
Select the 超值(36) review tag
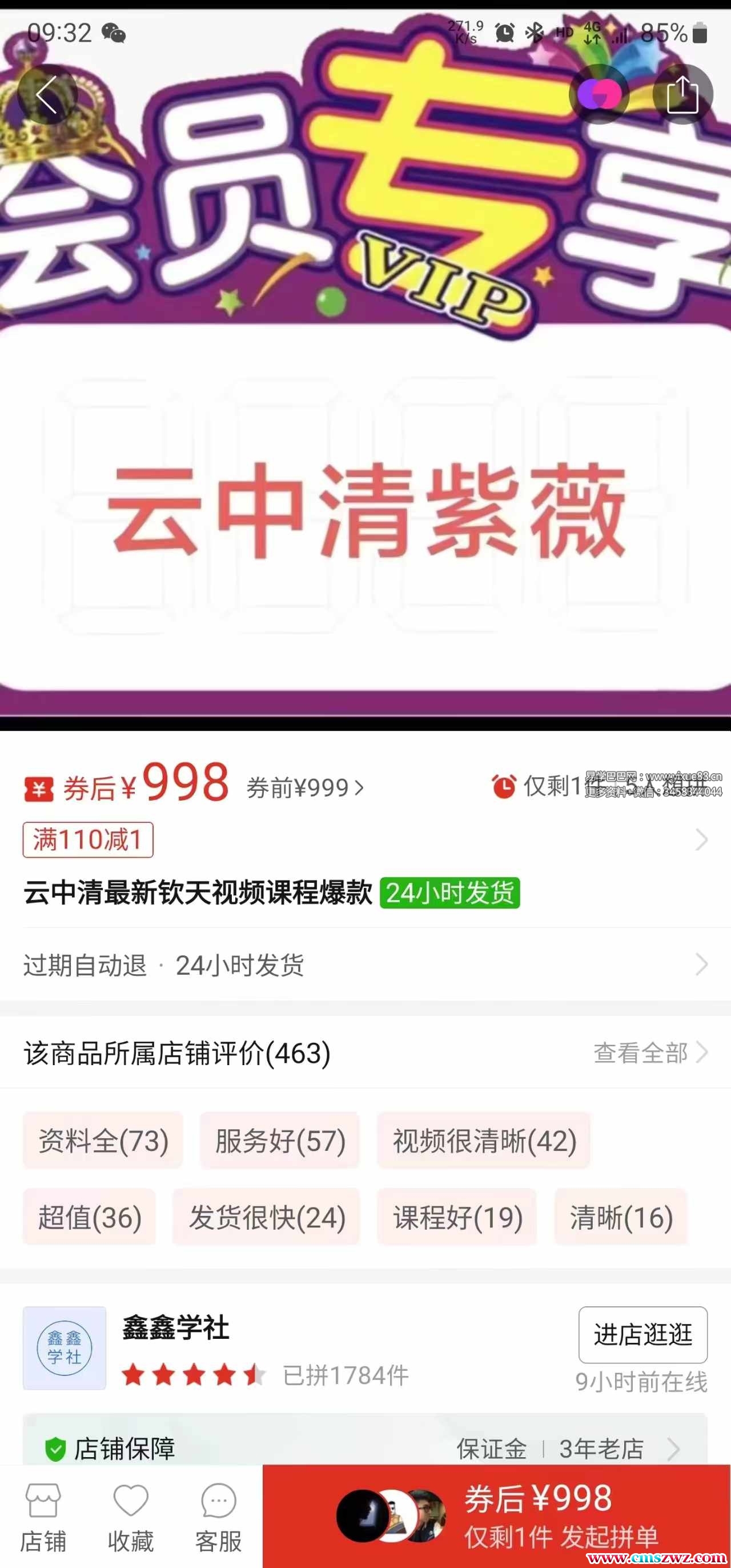point(90,1217)
